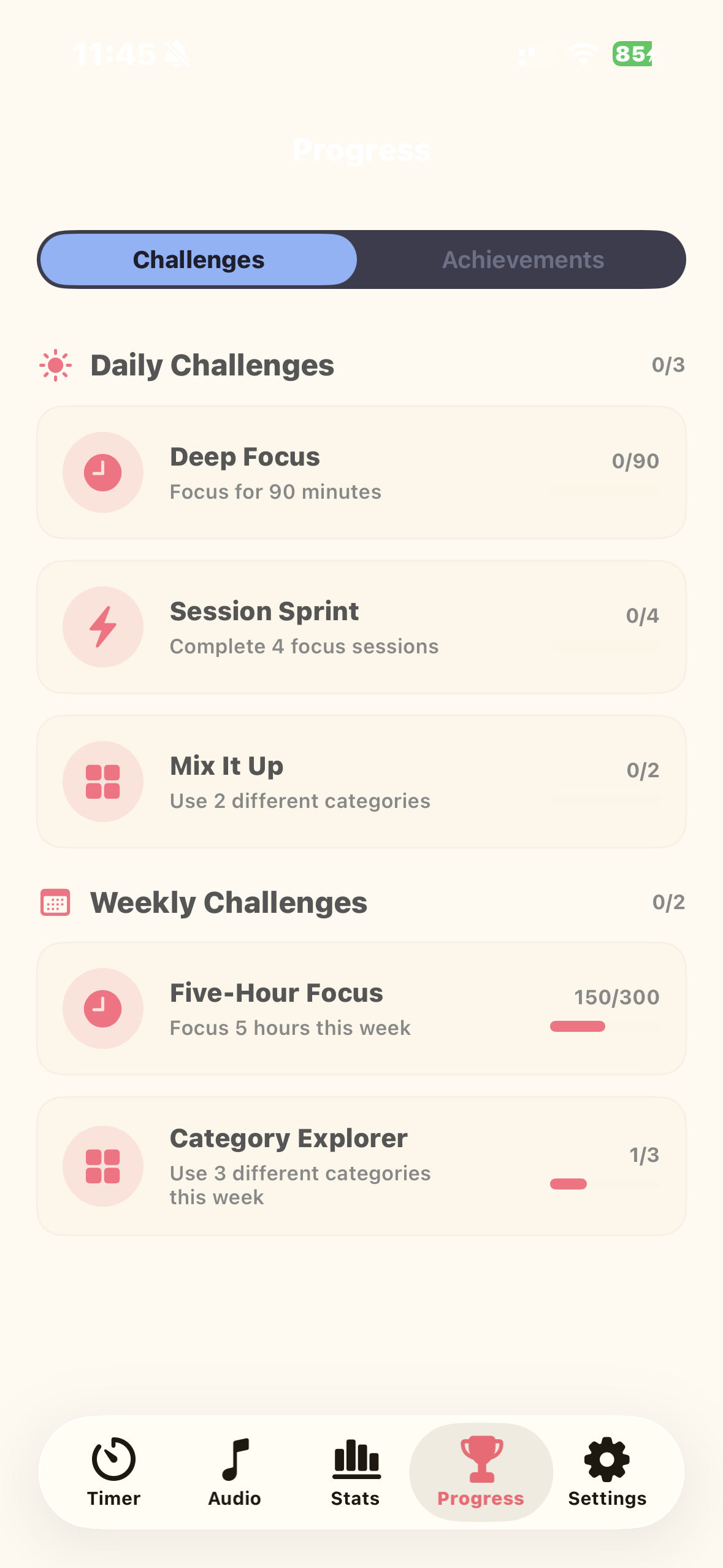Viewport: 723px width, 1568px height.
Task: Click the grid icon on Mix It Up card
Action: (103, 780)
